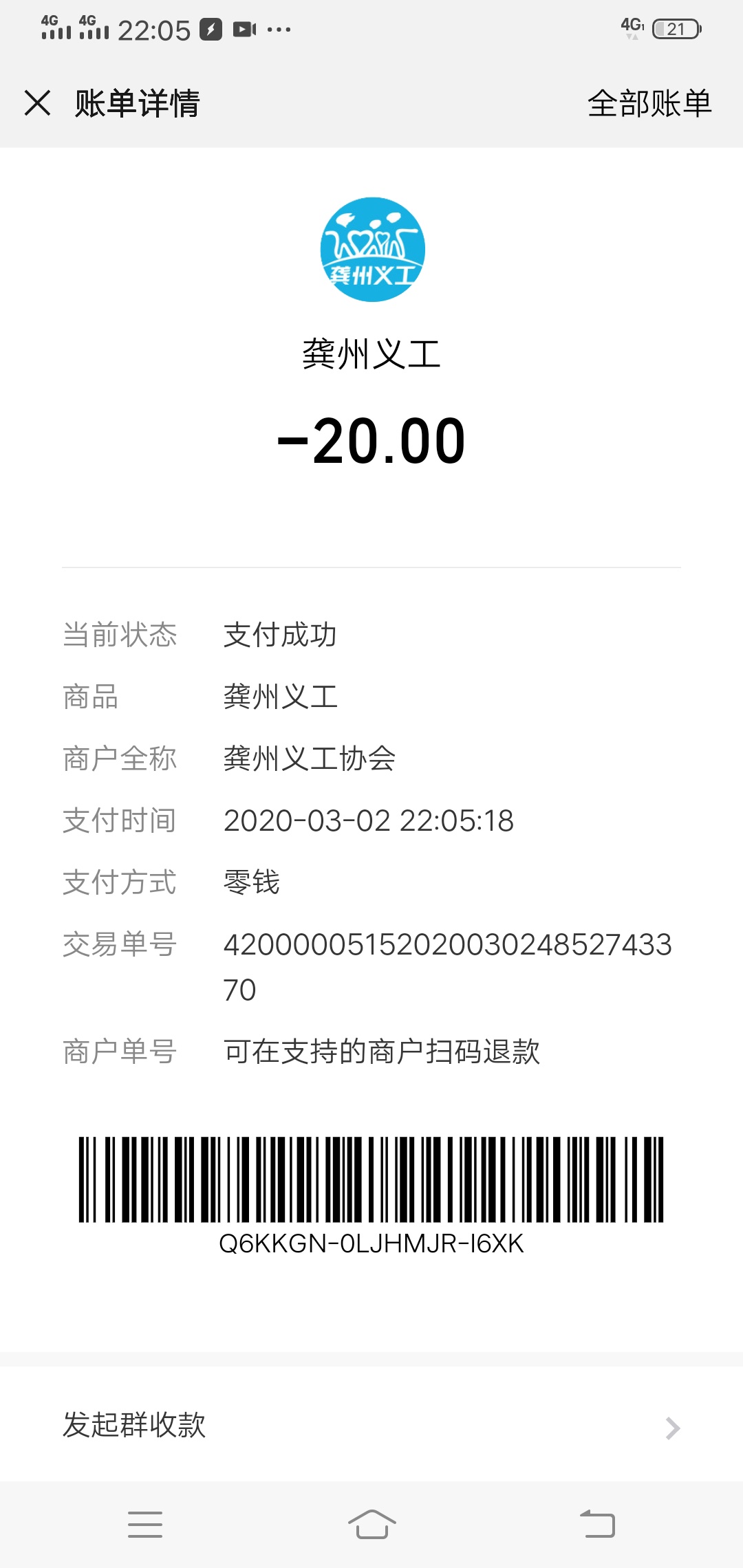This screenshot has width=743, height=1568.
Task: Open 全部账单 list
Action: pos(649,104)
